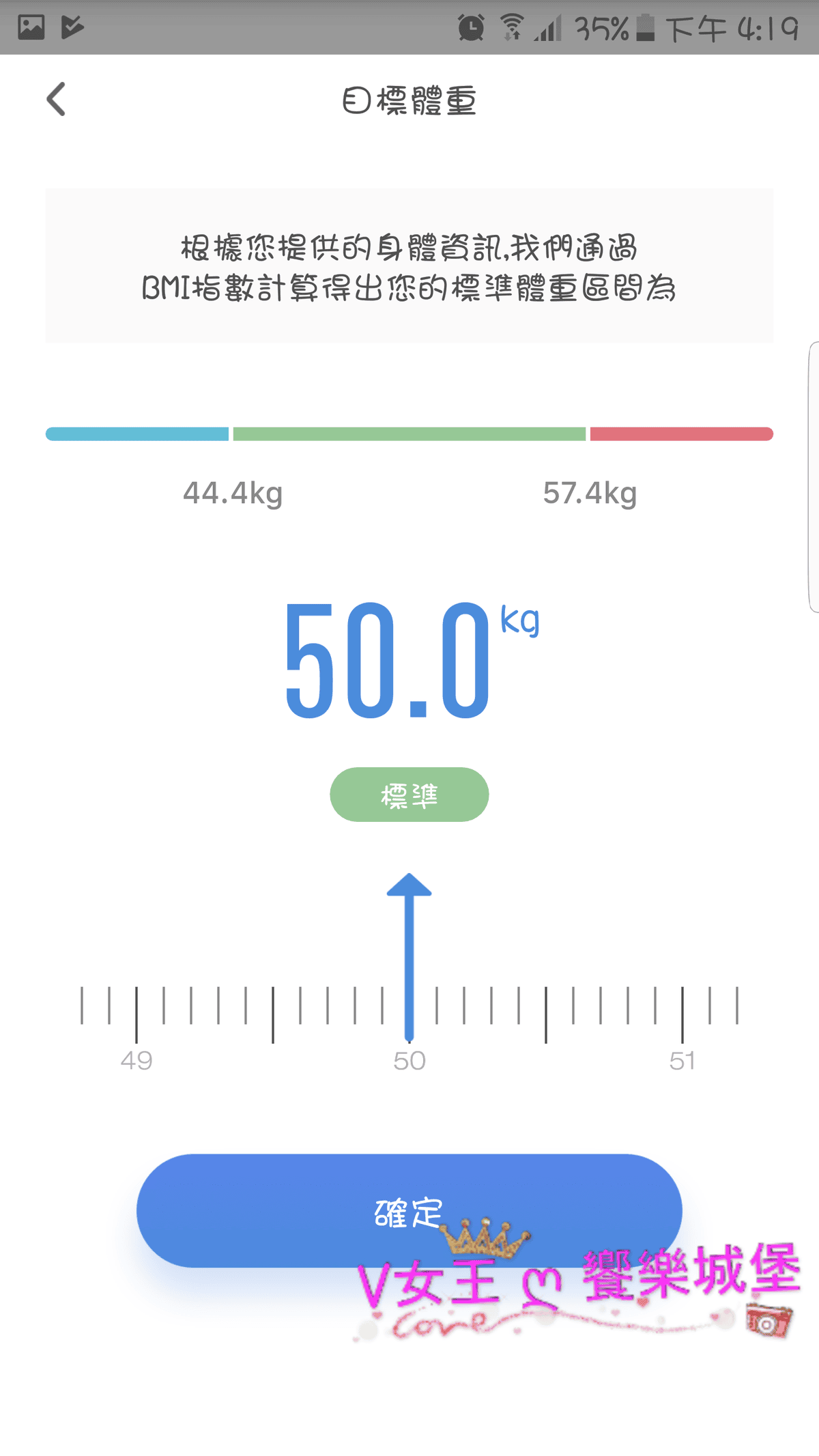Screen dimensions: 819x1456
Task: Select the blue underweight bar segment
Action: pos(136,433)
